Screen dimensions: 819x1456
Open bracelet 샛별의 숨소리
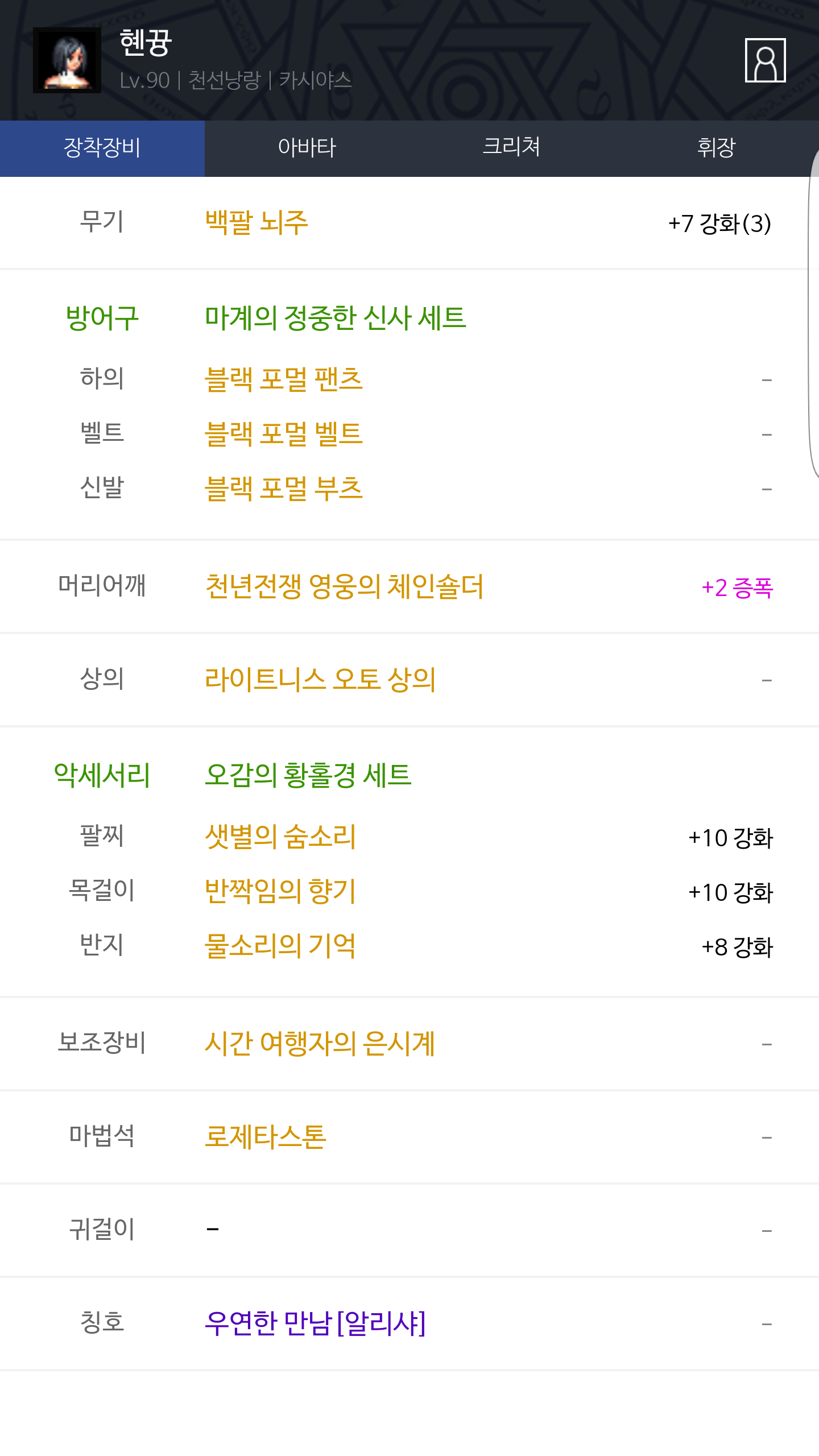tap(280, 837)
